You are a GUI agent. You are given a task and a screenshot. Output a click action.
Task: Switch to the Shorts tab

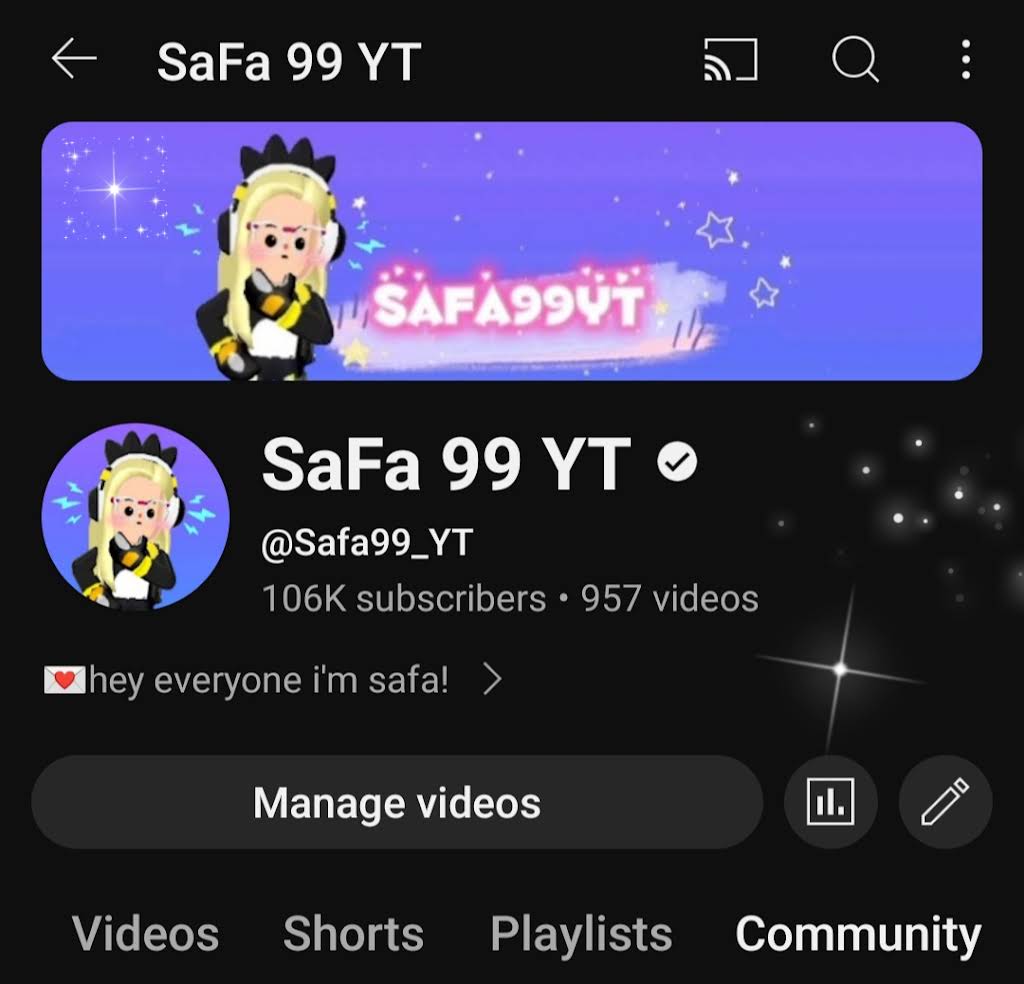tap(354, 934)
